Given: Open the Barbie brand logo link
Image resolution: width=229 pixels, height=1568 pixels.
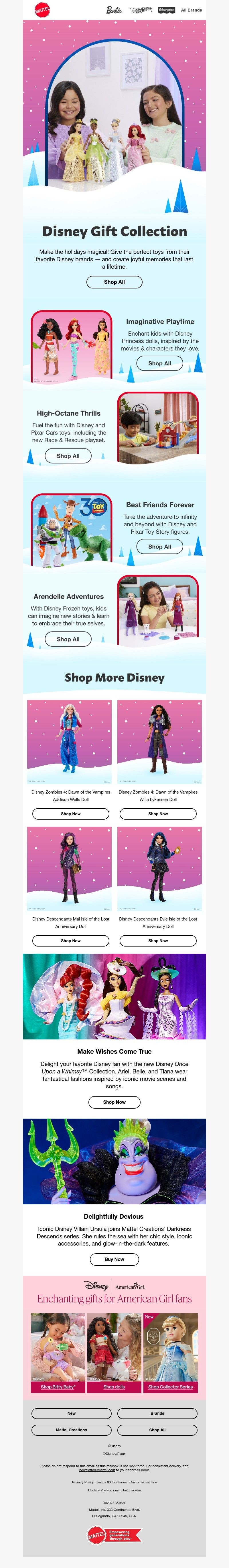Looking at the screenshot, I should coord(114,10).
